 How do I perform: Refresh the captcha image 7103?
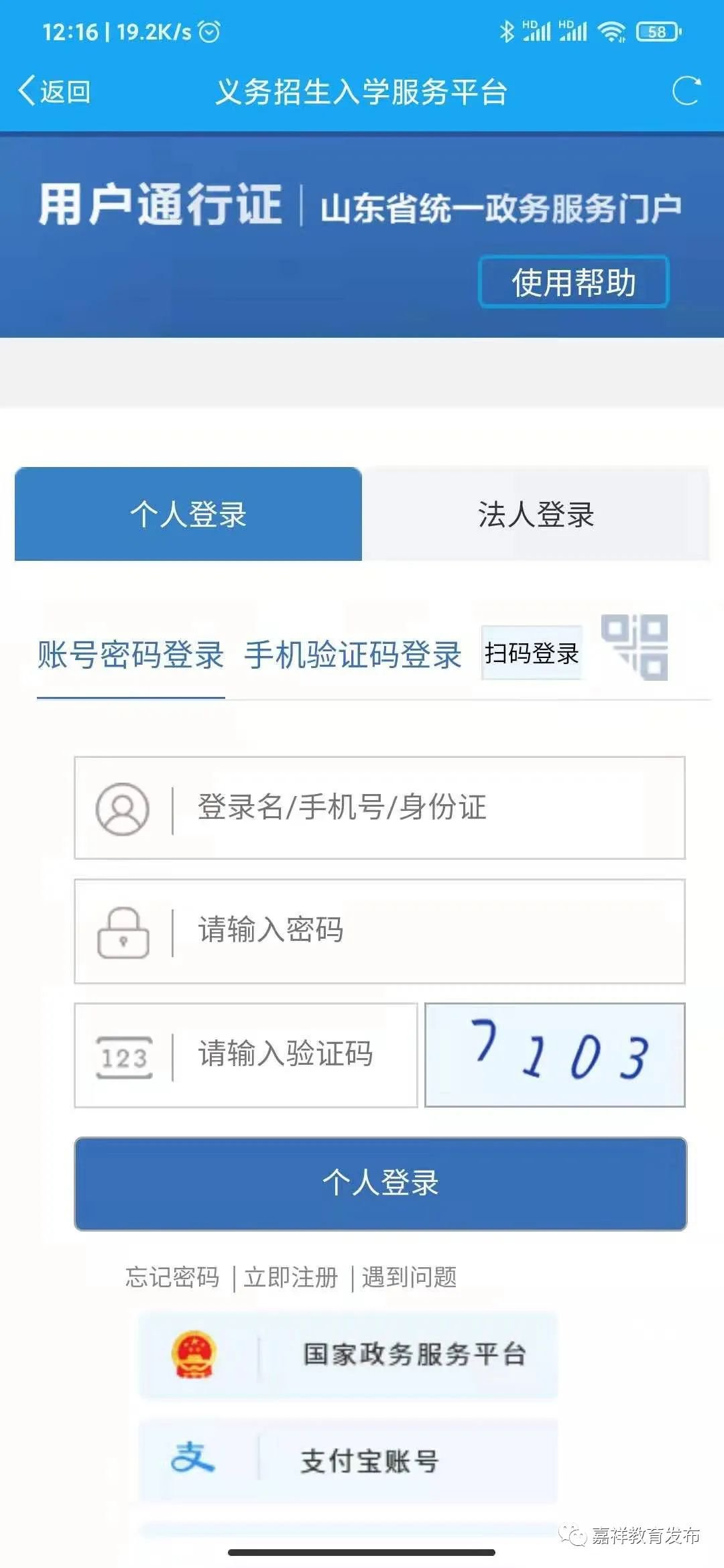coord(555,1055)
